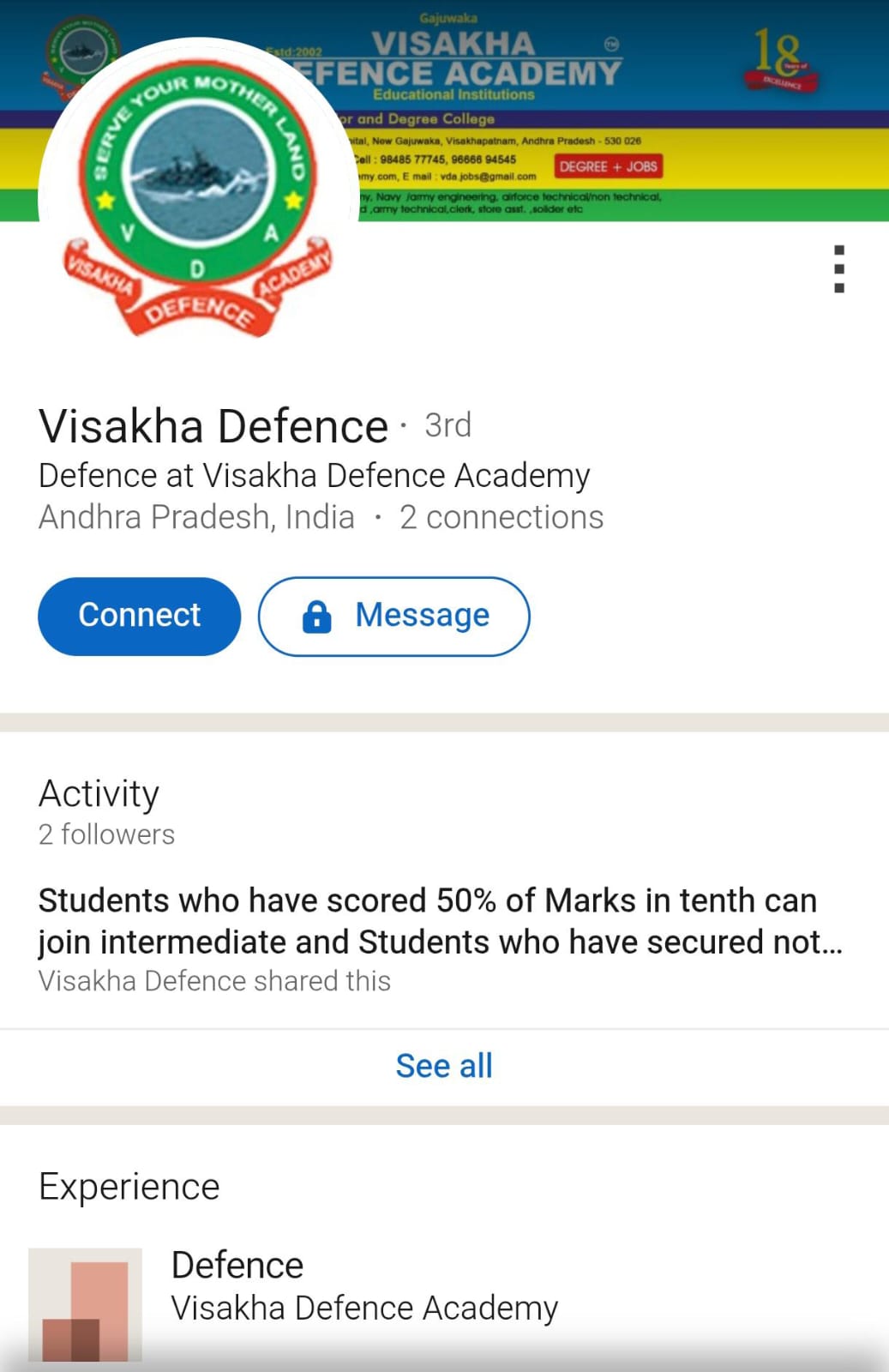The image size is (889, 1372).
Task: View the Visakha Defence Academy cover banner
Action: (x=600, y=103)
